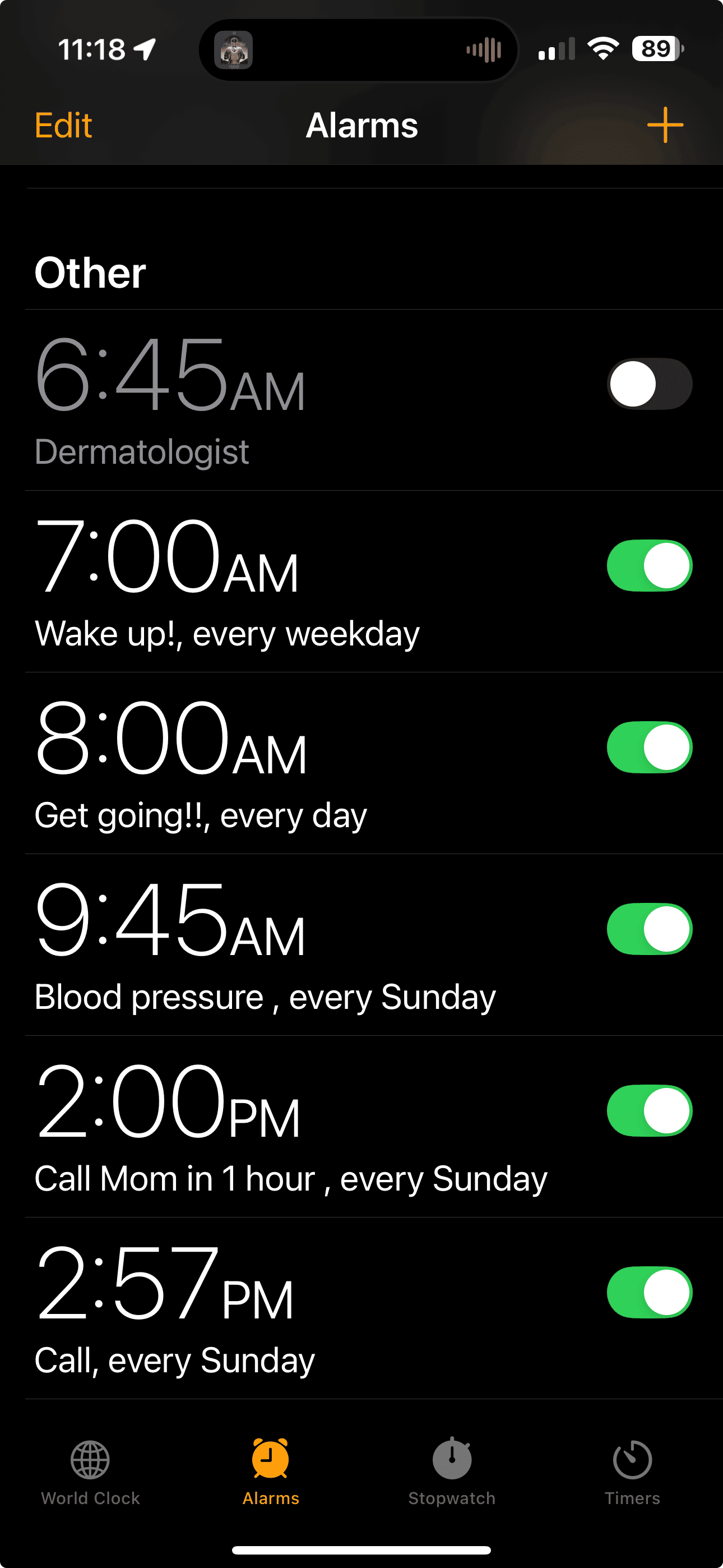This screenshot has height=1568, width=723.
Task: Toggle the 2:00 PM Call Mom alarm
Action: click(650, 1111)
